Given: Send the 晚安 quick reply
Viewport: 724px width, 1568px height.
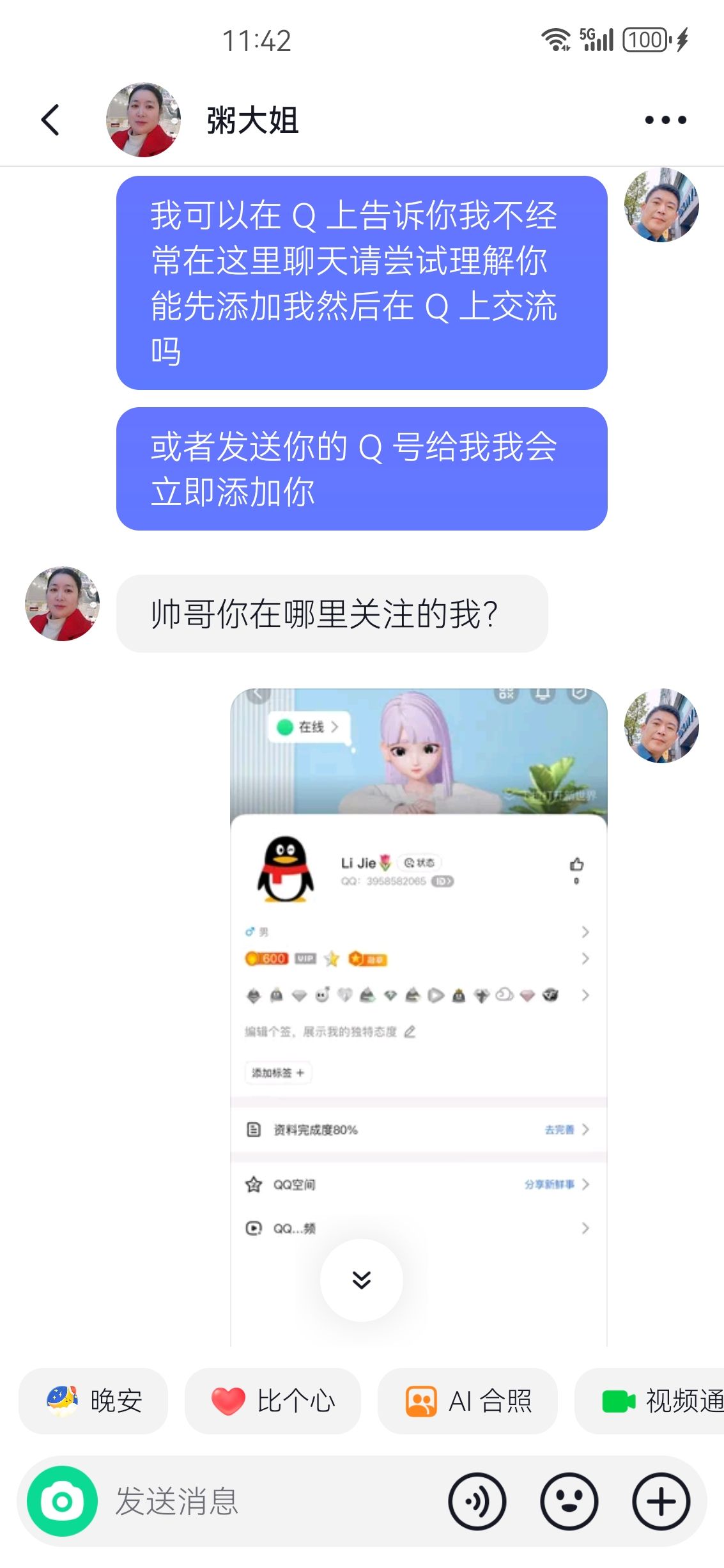Looking at the screenshot, I should tap(94, 1401).
